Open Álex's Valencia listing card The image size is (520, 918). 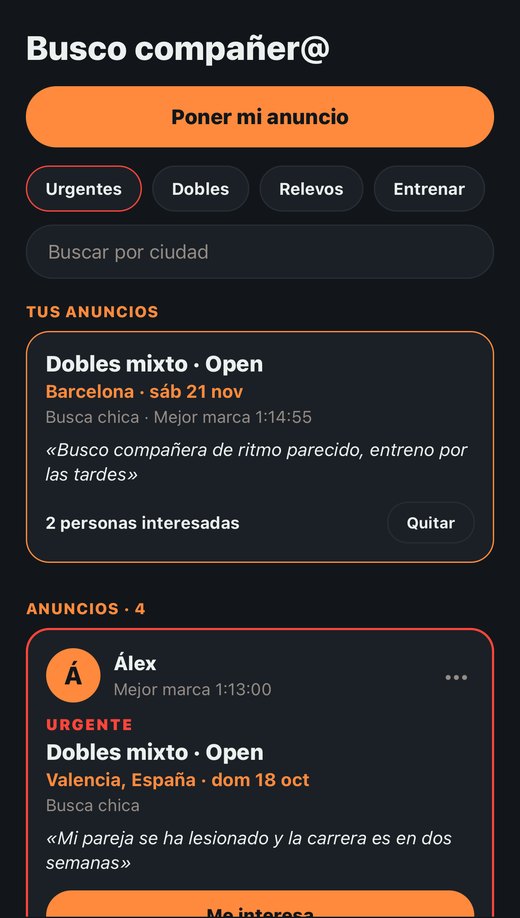(260, 773)
